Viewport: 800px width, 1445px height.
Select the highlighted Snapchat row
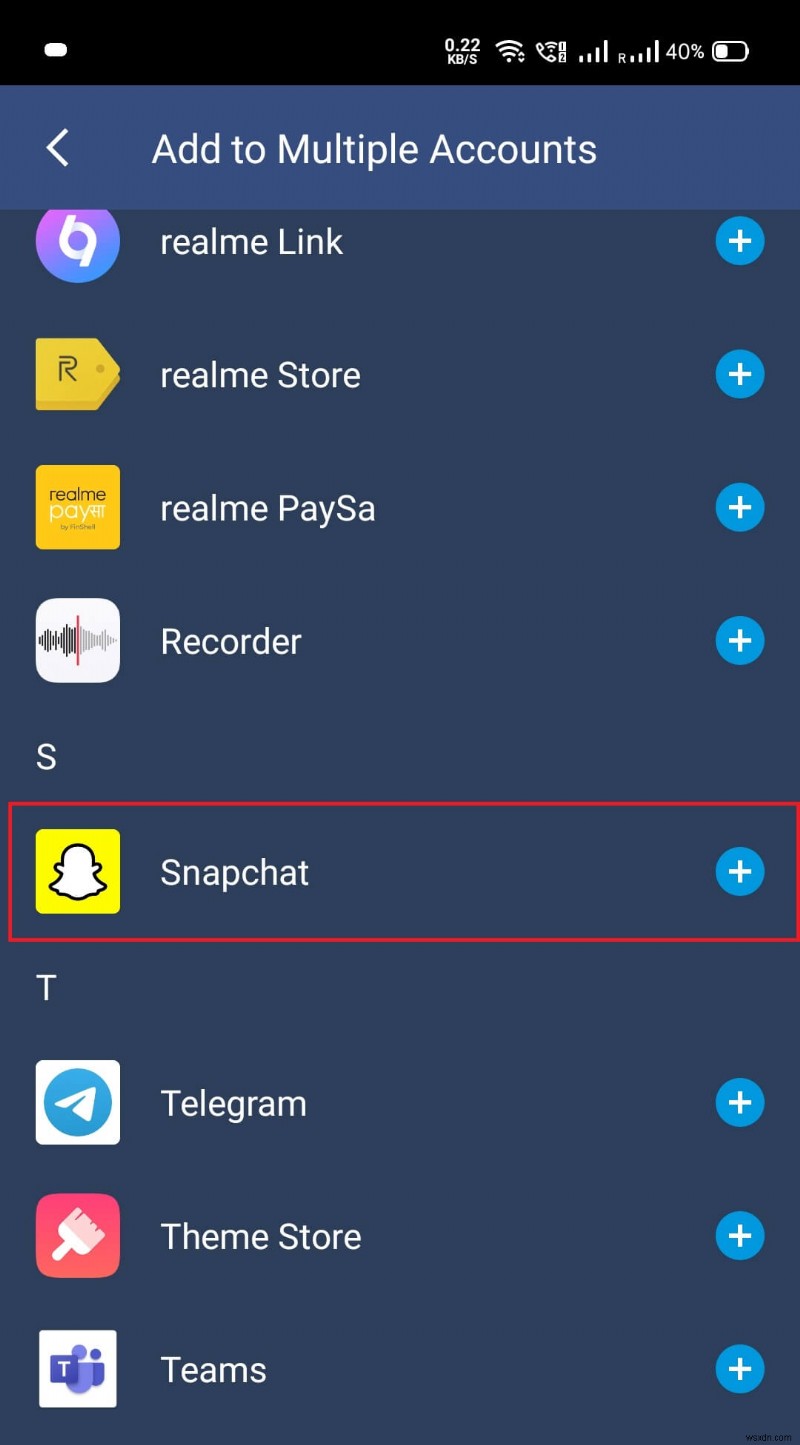click(x=400, y=871)
